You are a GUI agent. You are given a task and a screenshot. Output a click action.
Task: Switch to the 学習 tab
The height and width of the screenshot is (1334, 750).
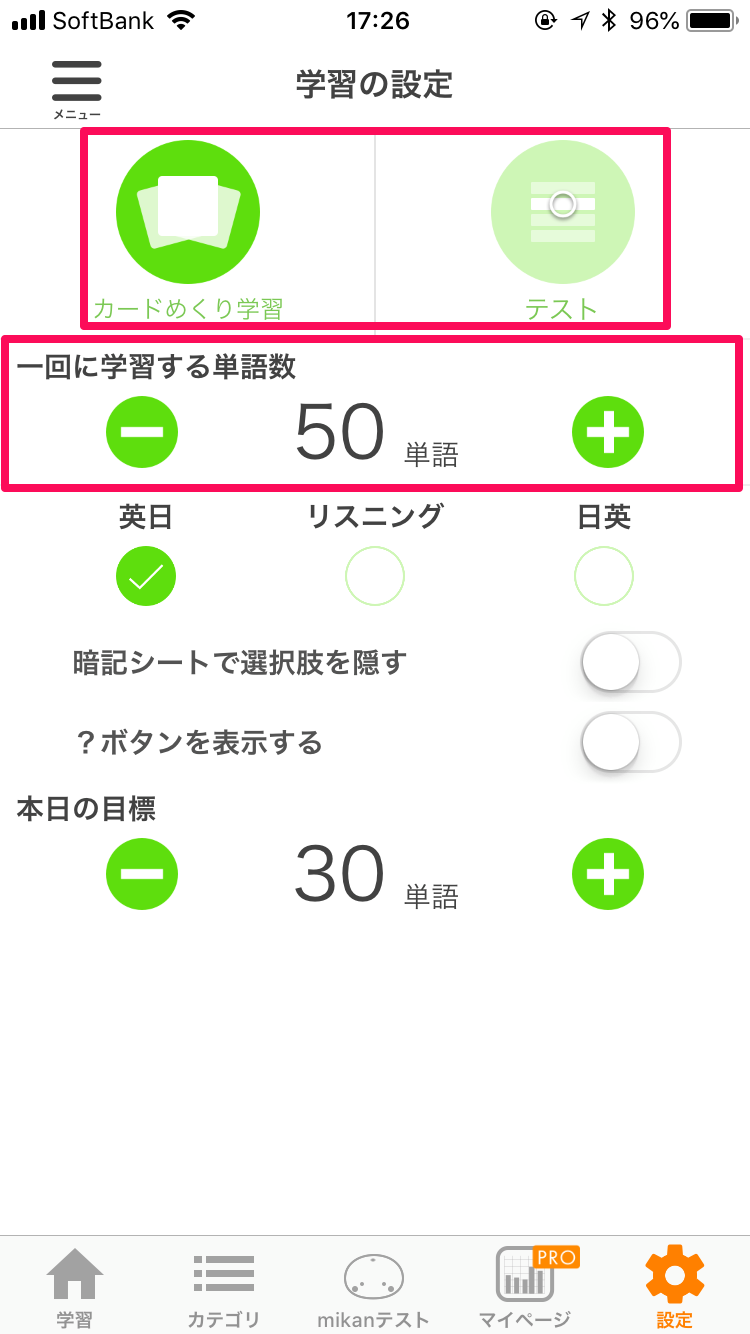pyautogui.click(x=75, y=1288)
